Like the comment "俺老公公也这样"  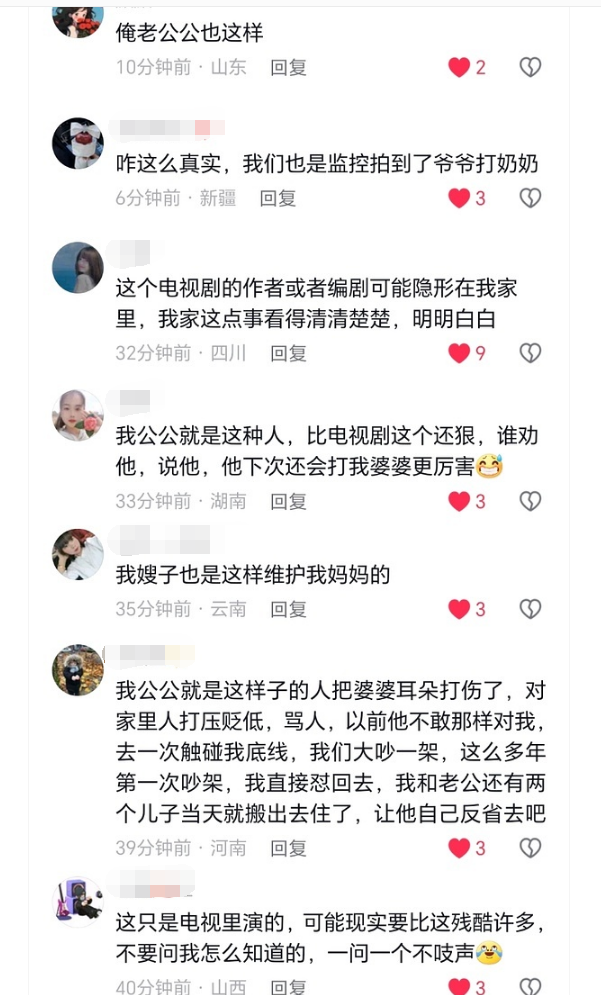[x=460, y=68]
